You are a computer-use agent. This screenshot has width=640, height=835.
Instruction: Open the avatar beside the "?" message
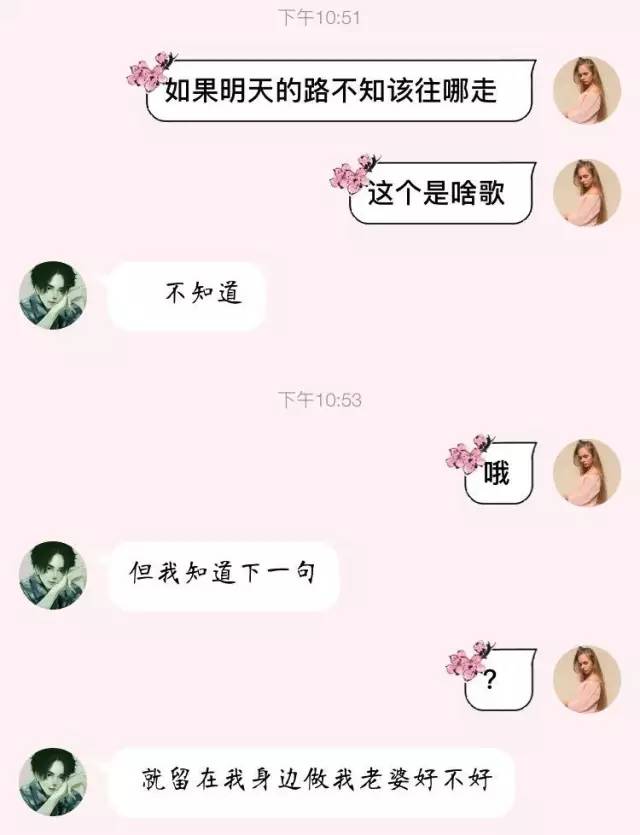tap(587, 679)
